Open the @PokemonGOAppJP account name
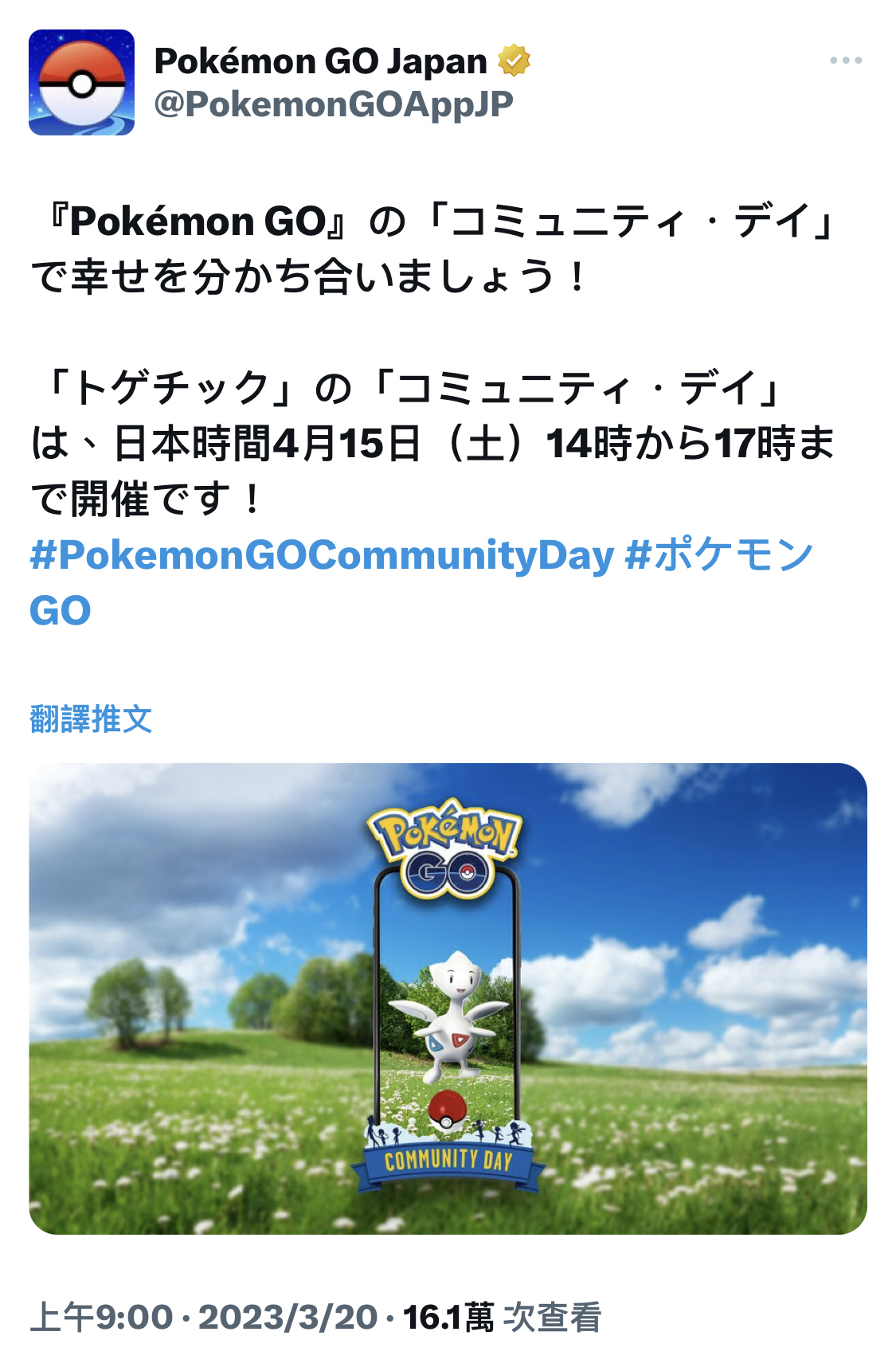 (333, 104)
